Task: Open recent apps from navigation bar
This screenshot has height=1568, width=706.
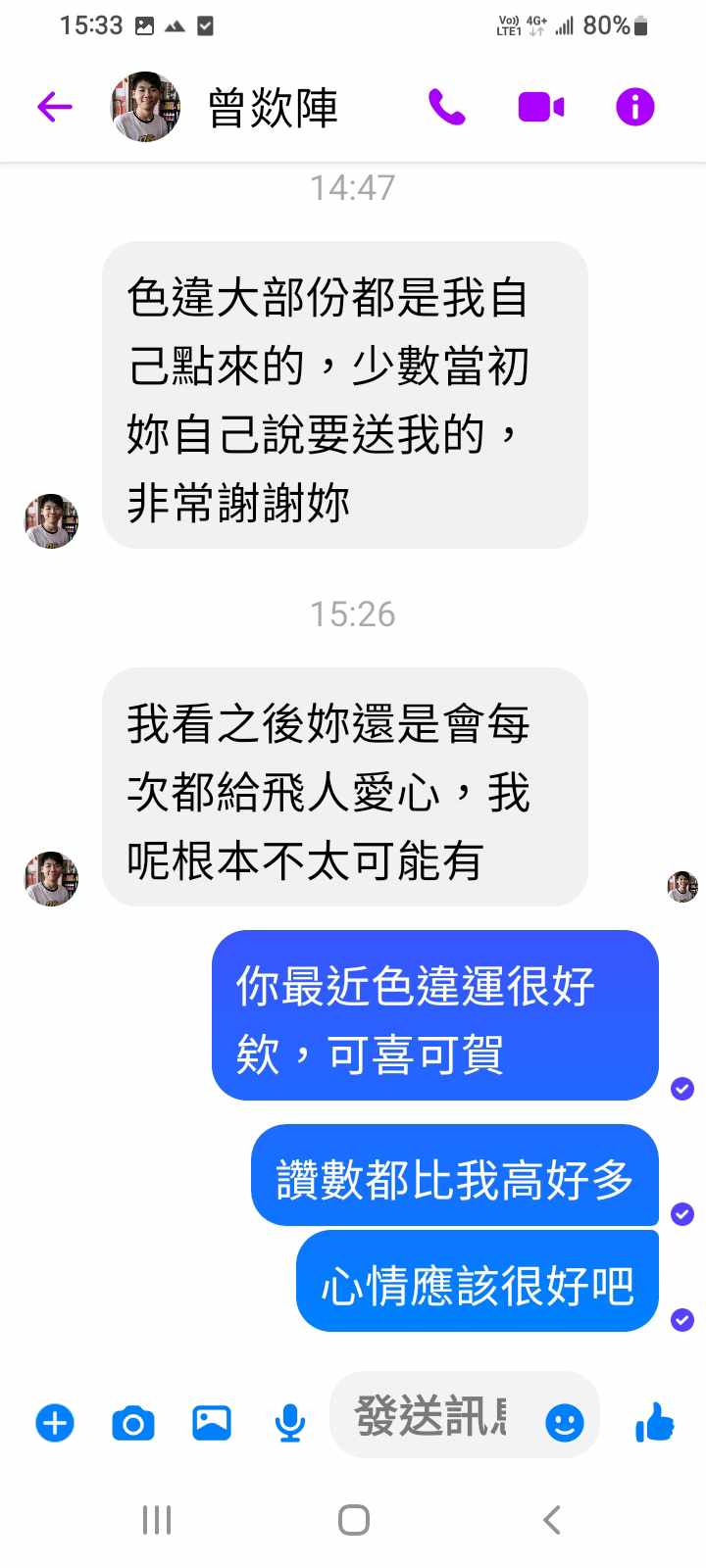Action: [157, 1520]
